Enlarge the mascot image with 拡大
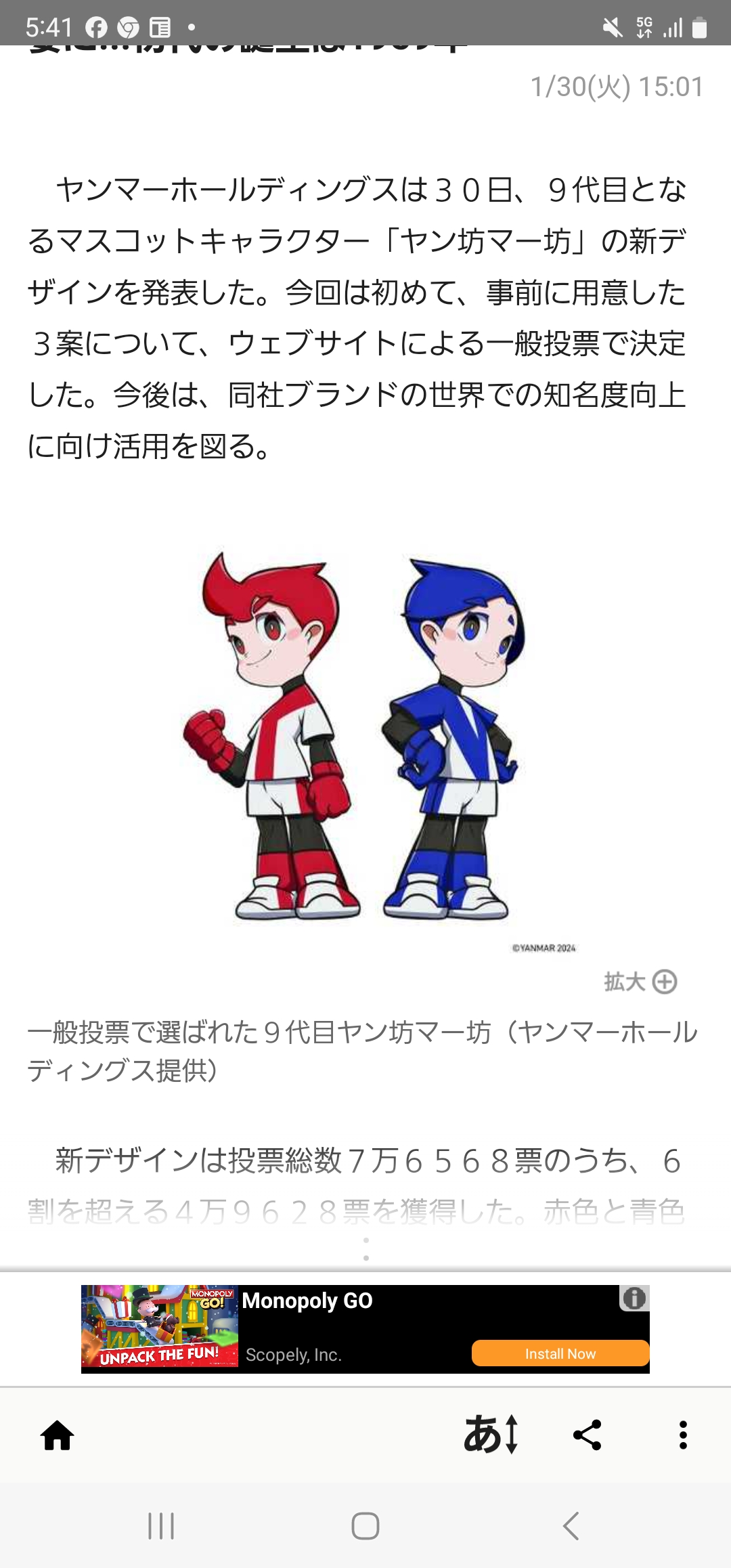 [640, 981]
